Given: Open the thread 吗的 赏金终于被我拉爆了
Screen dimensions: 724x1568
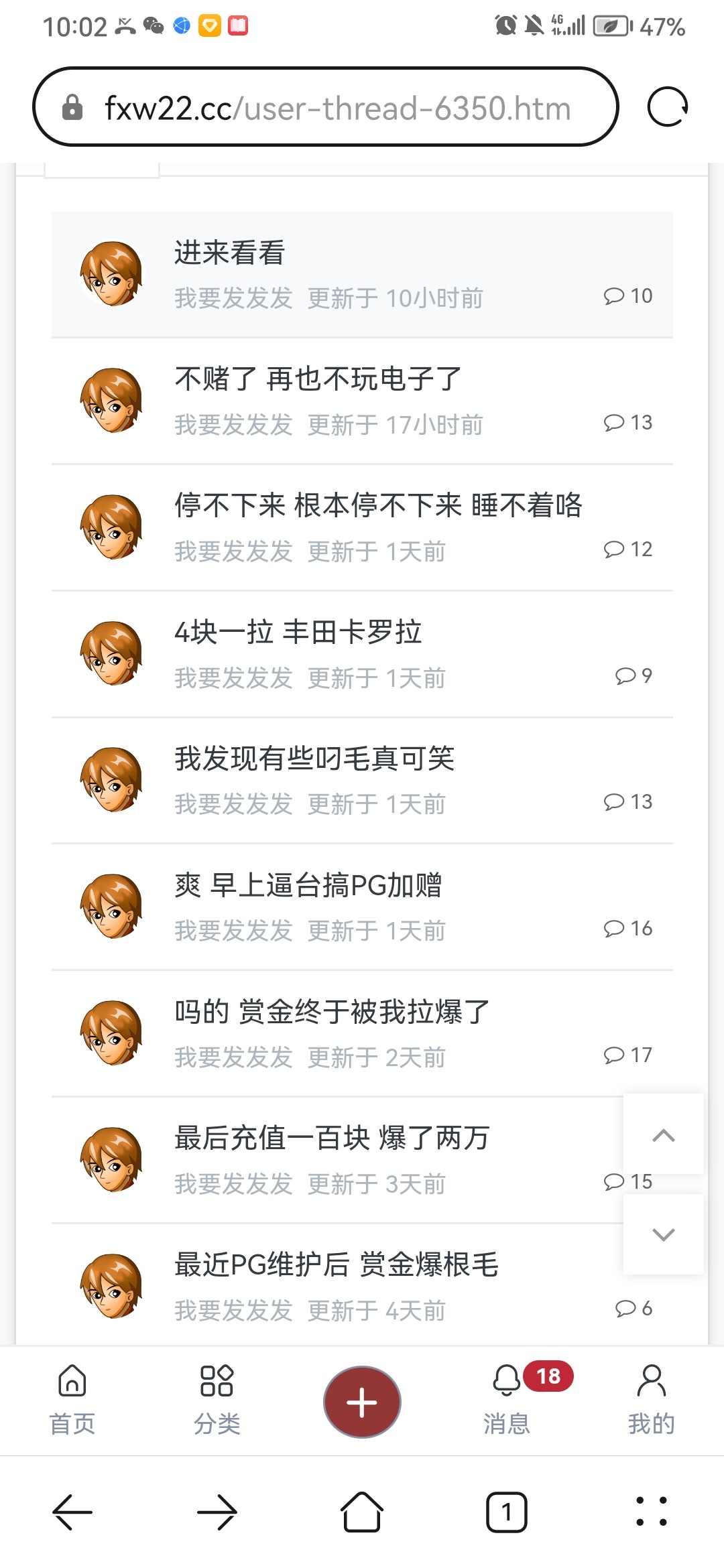Looking at the screenshot, I should point(332,1012).
